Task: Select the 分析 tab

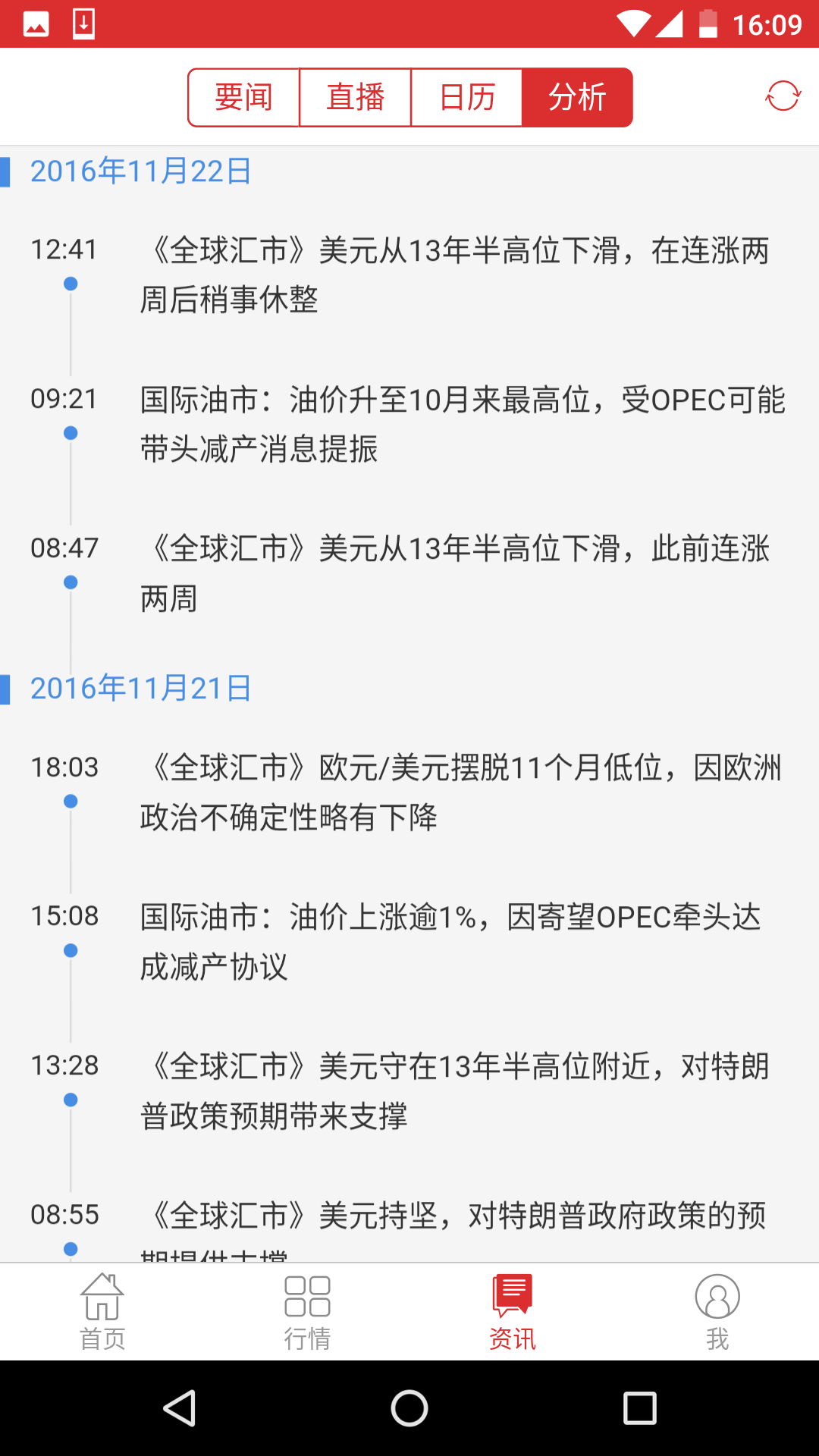Action: [577, 98]
